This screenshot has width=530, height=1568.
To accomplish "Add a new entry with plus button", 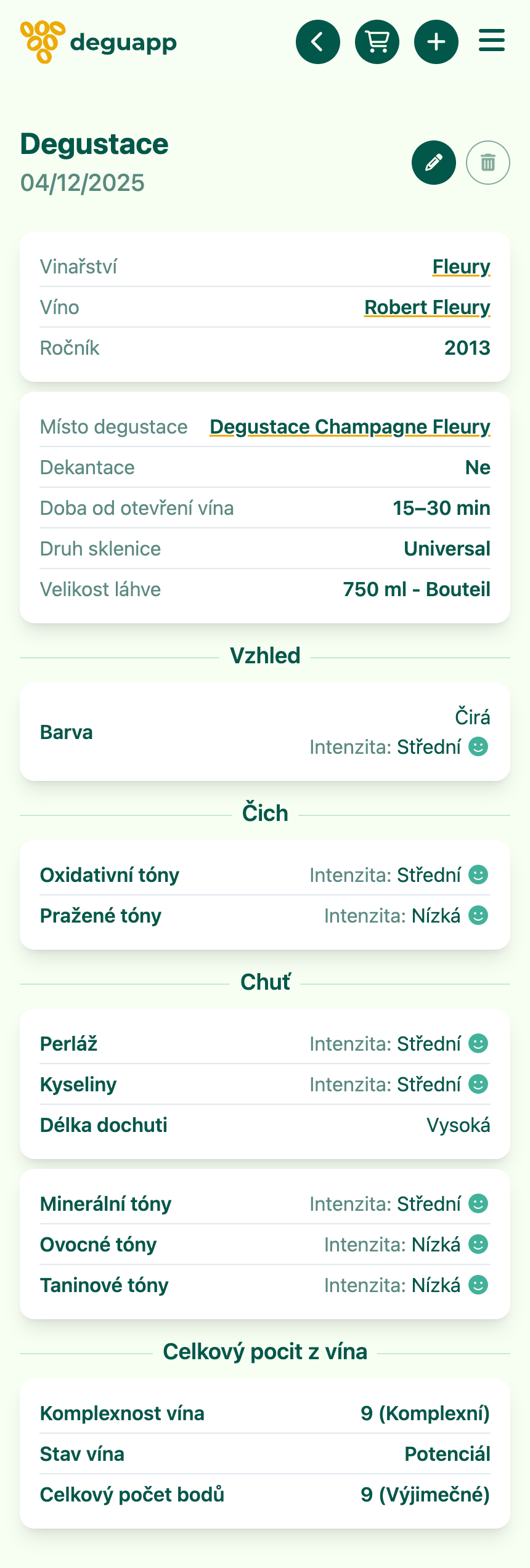I will coord(436,42).
